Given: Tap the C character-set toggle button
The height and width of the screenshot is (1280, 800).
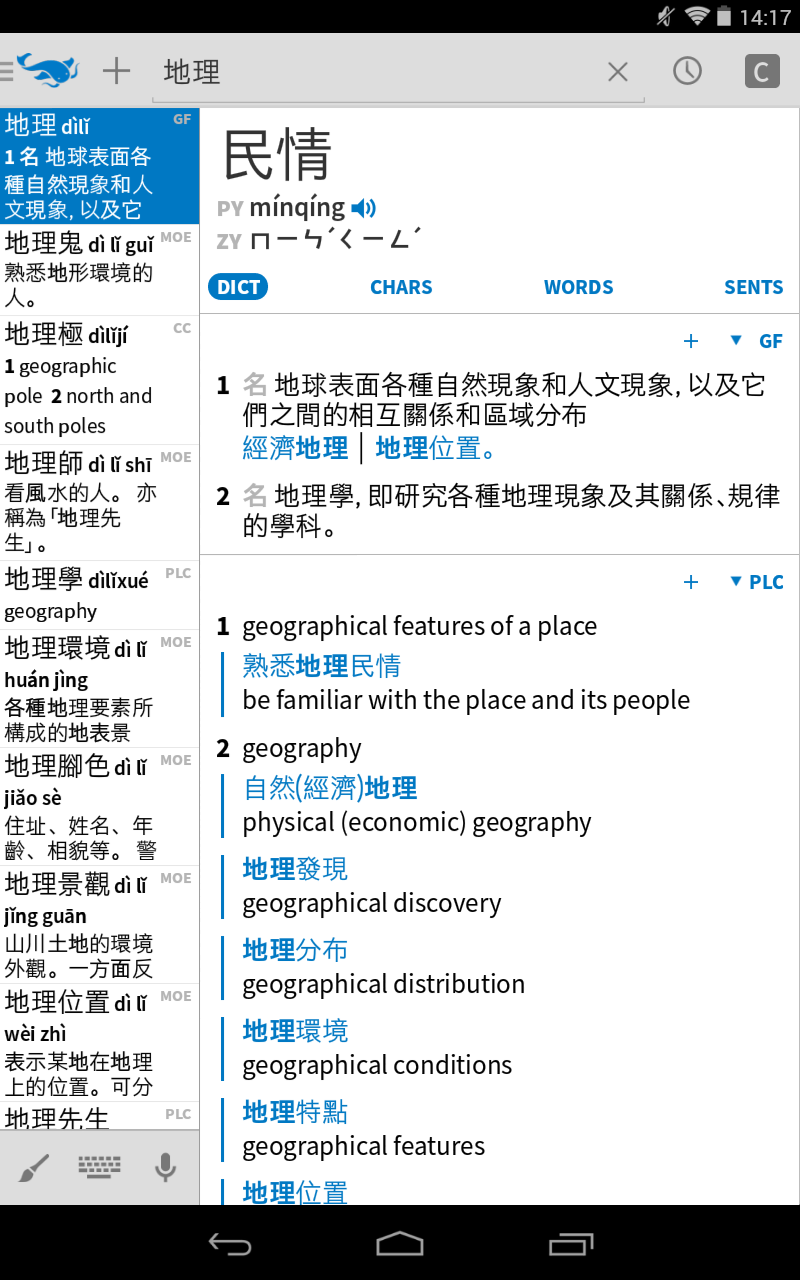Looking at the screenshot, I should pos(762,71).
